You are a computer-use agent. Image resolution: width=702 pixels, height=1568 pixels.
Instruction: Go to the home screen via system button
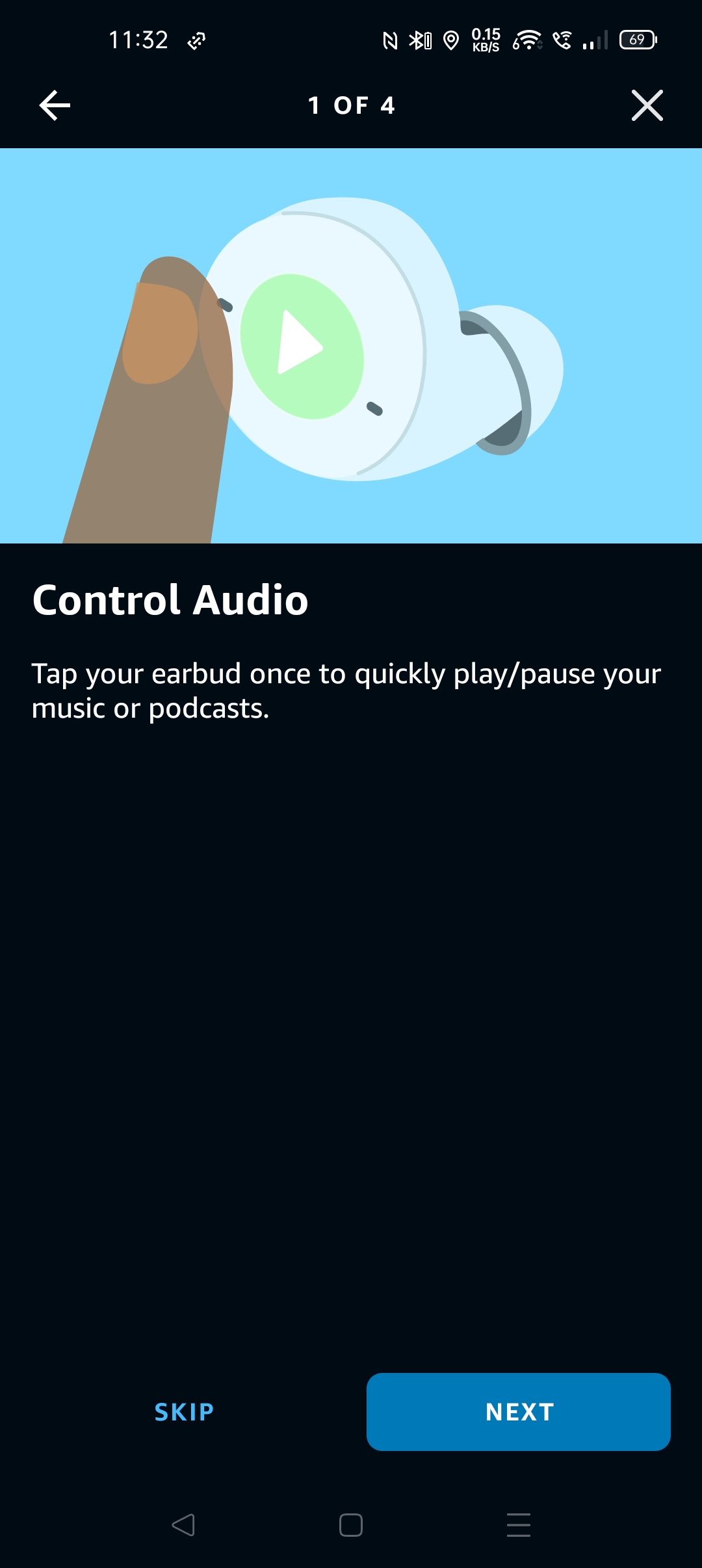tap(351, 1525)
